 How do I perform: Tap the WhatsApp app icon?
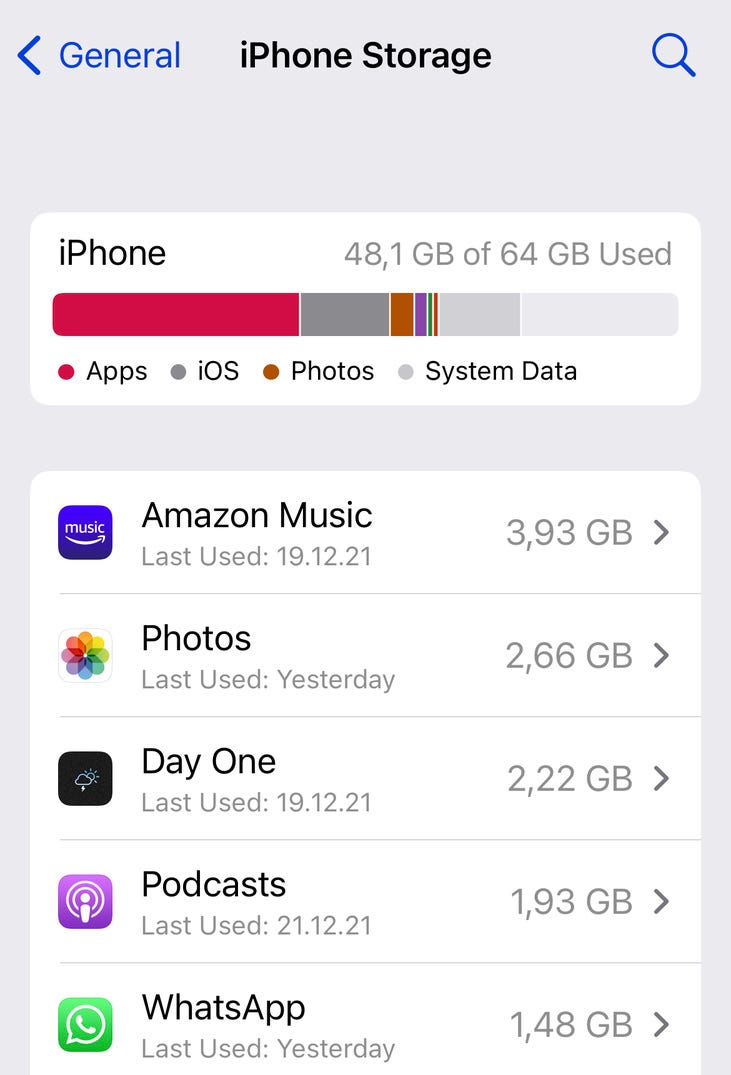click(x=85, y=1024)
